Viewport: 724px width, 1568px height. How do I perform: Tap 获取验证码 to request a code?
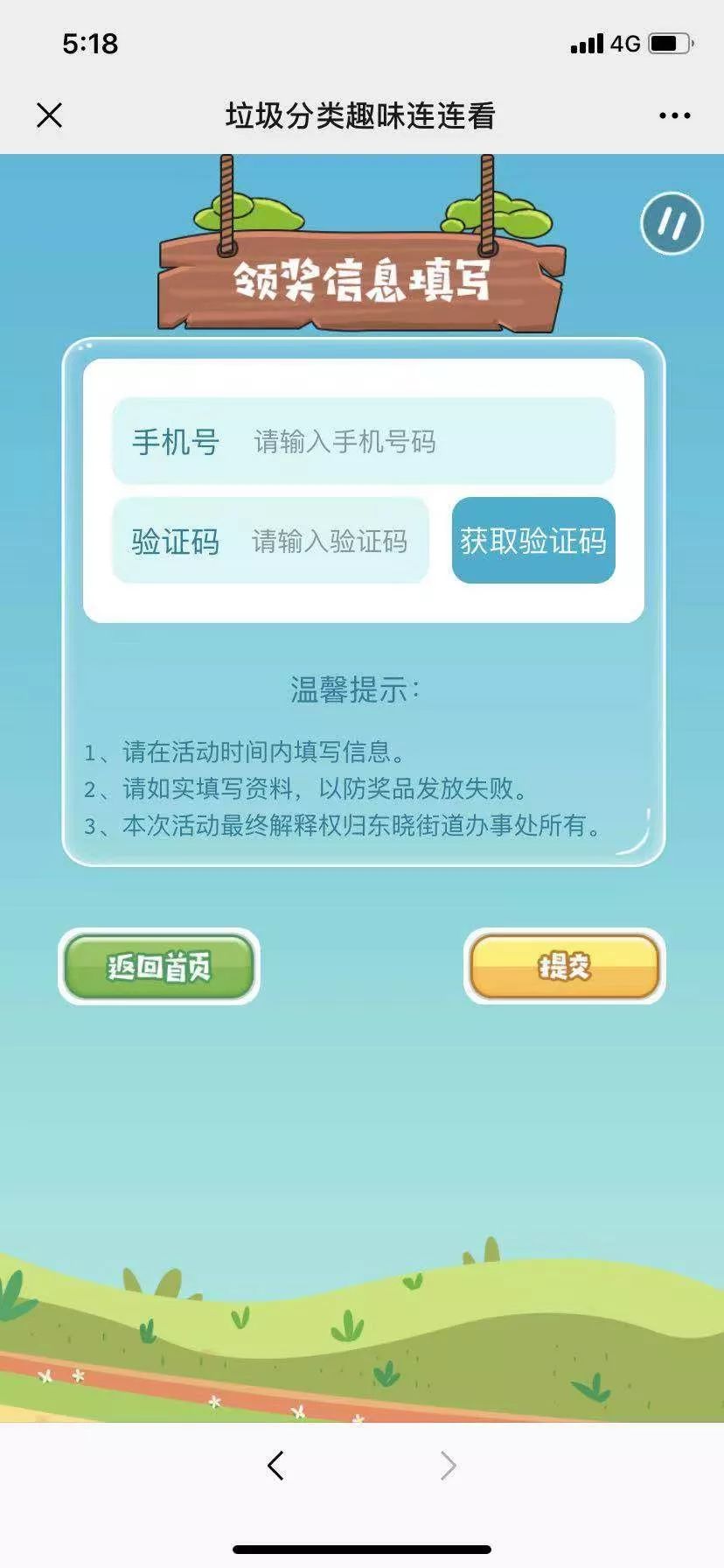[533, 541]
